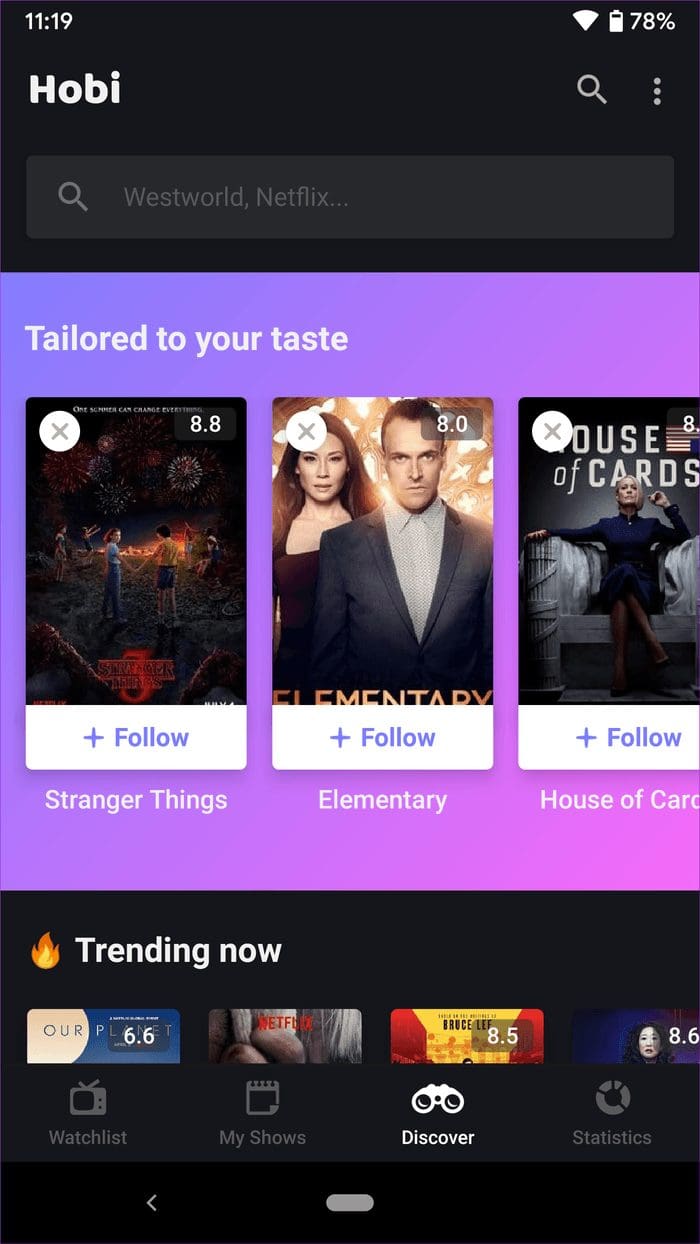700x1244 pixels.
Task: Switch to the My Shows tab
Action: click(x=262, y=1114)
